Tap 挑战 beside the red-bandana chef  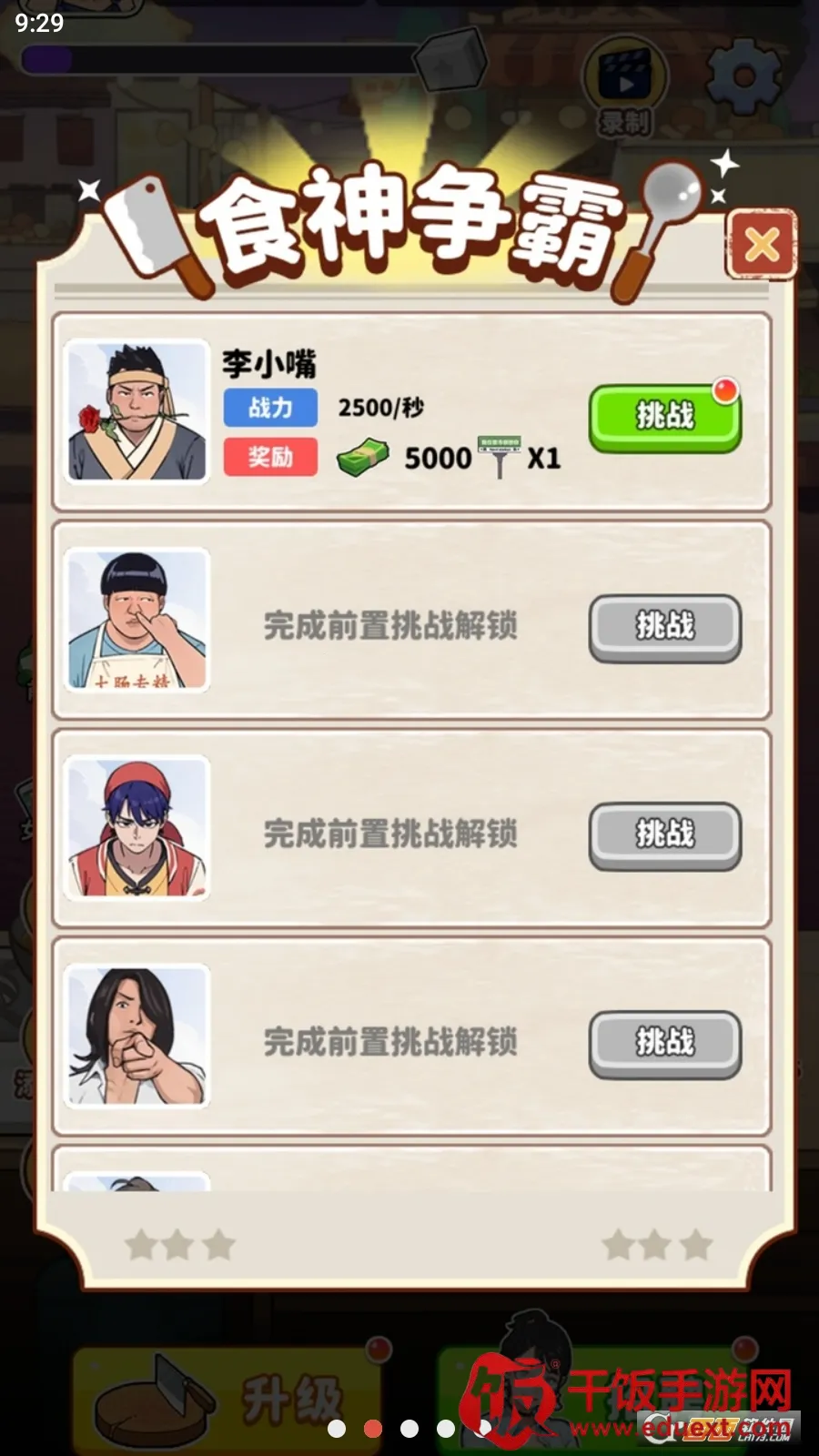tap(664, 834)
